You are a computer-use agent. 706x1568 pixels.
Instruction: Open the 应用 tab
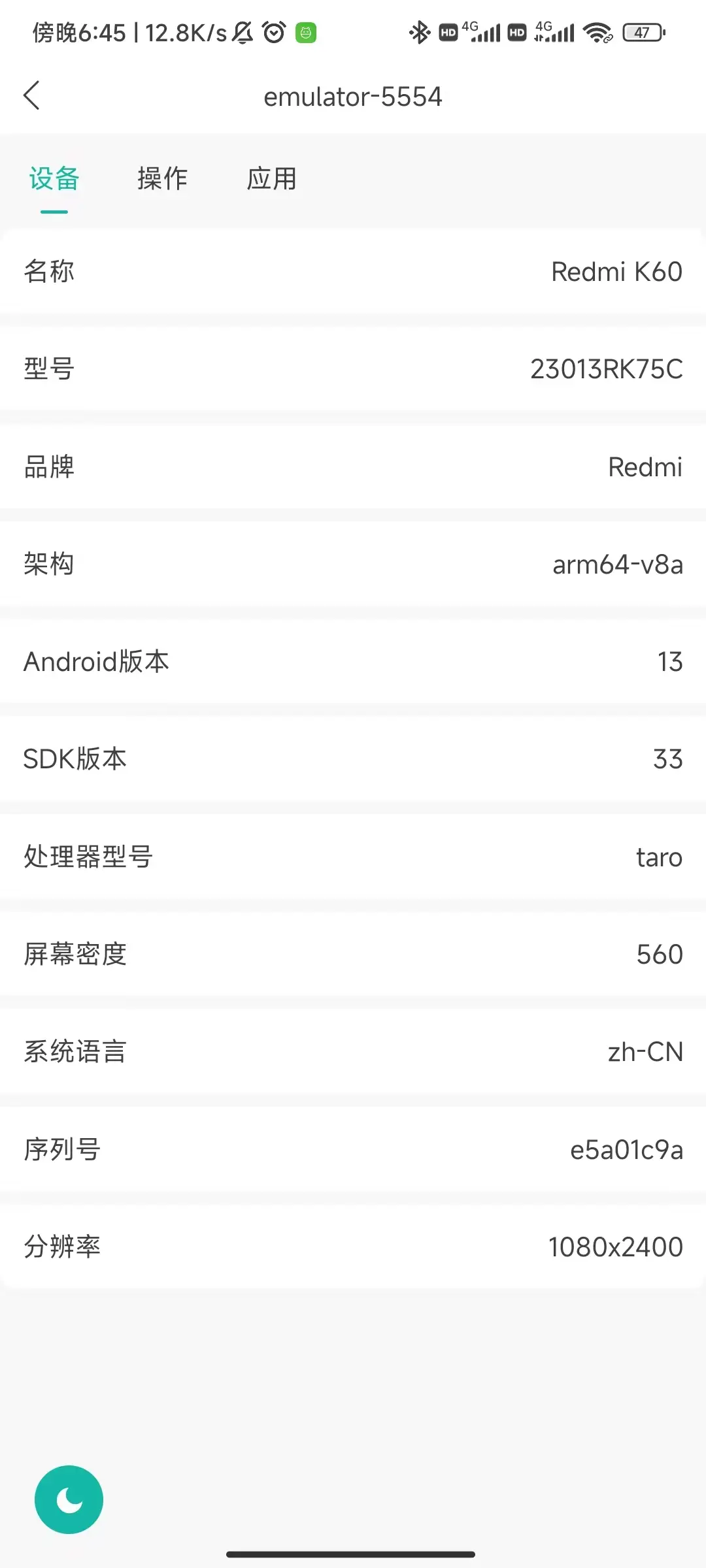pos(271,179)
